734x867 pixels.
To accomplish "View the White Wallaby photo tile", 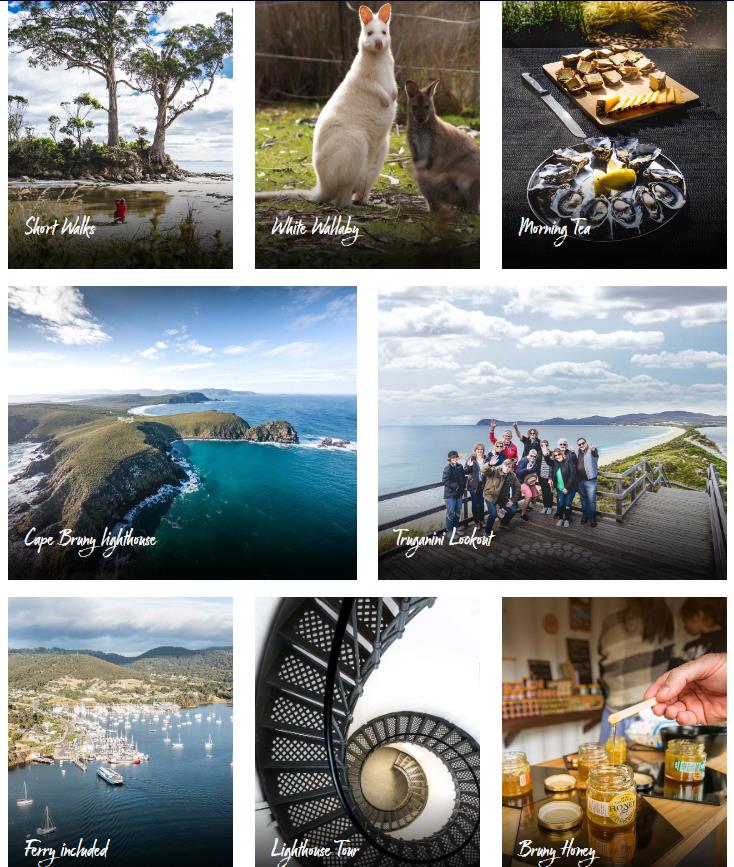I will (x=367, y=135).
